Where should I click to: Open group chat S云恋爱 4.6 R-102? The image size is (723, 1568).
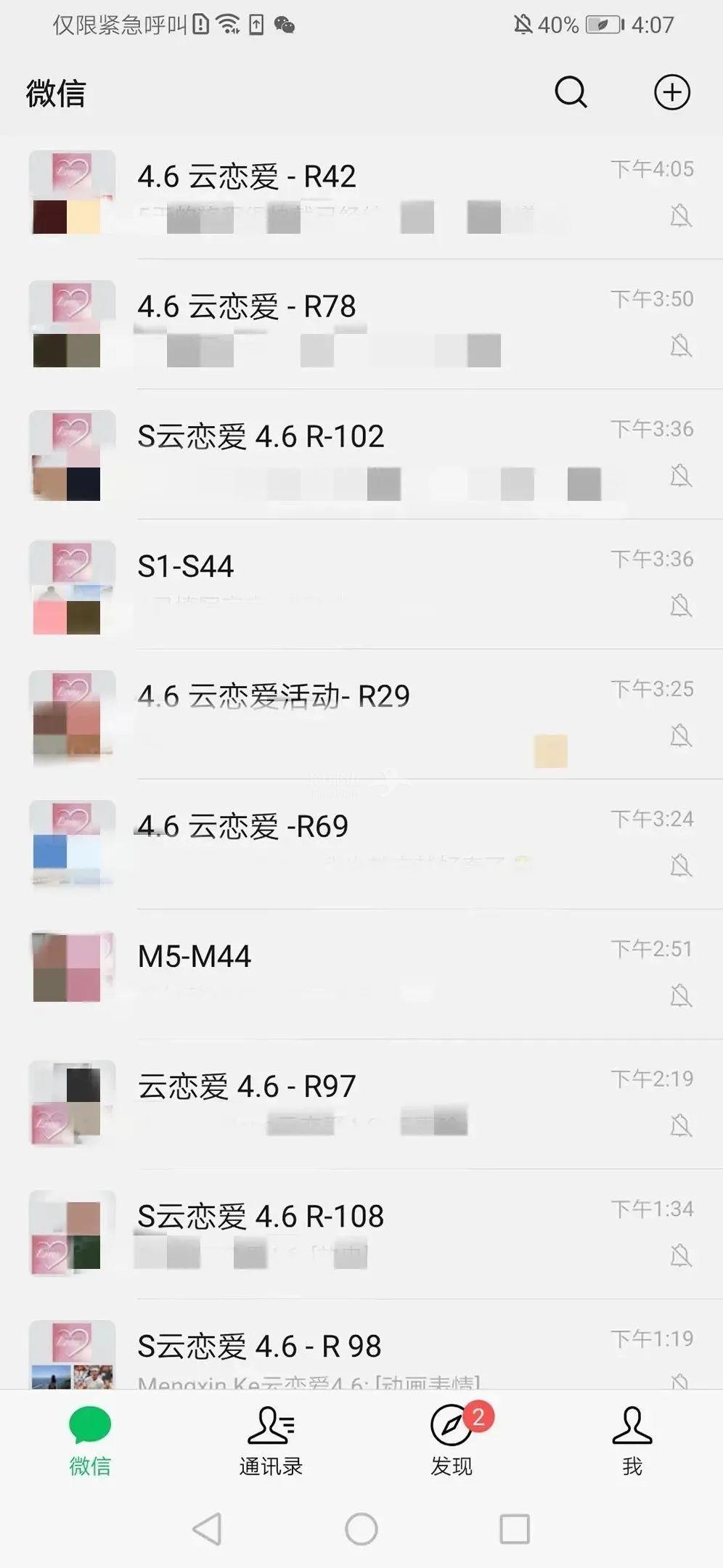[363, 453]
